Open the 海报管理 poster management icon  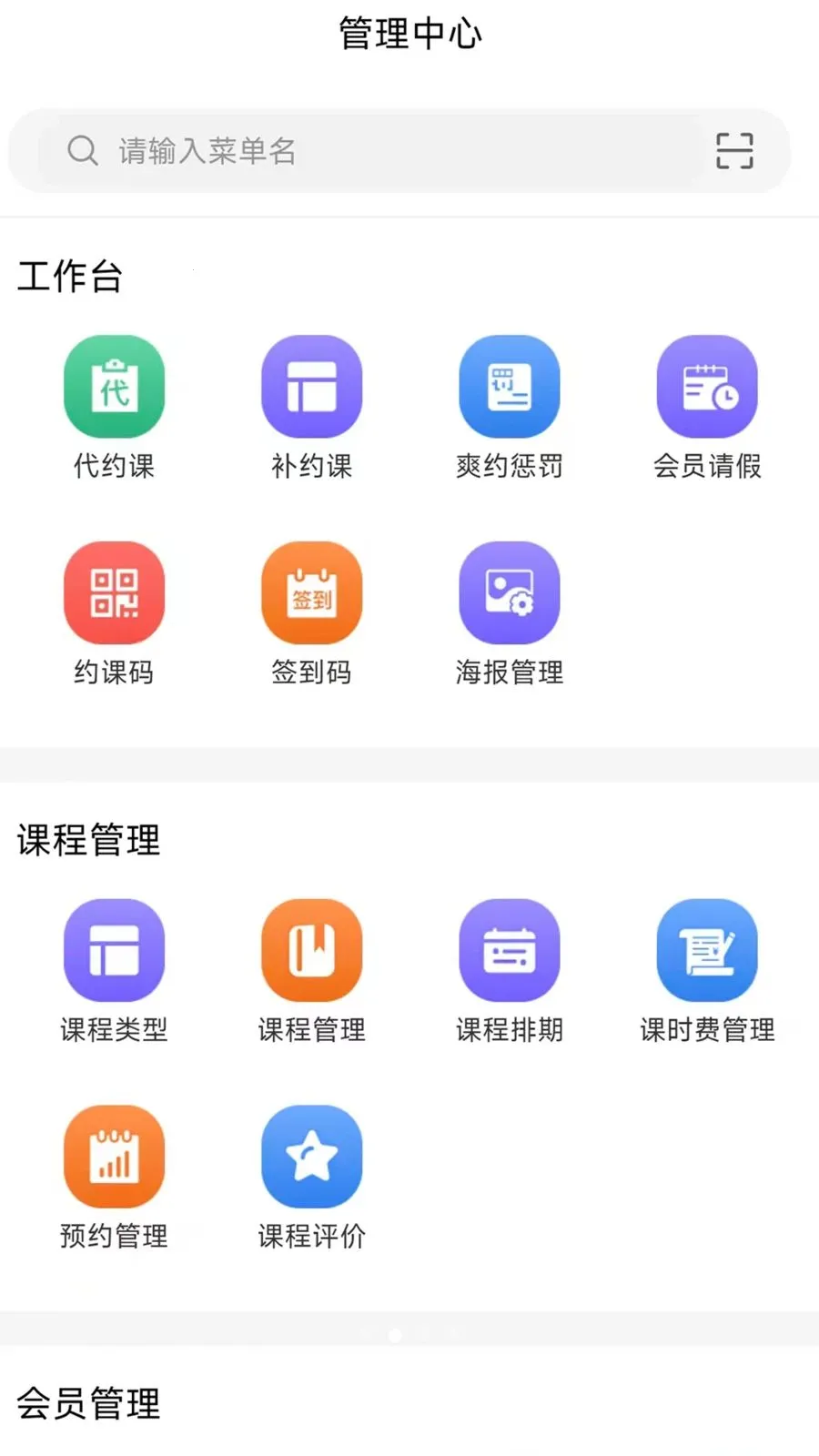pos(510,591)
